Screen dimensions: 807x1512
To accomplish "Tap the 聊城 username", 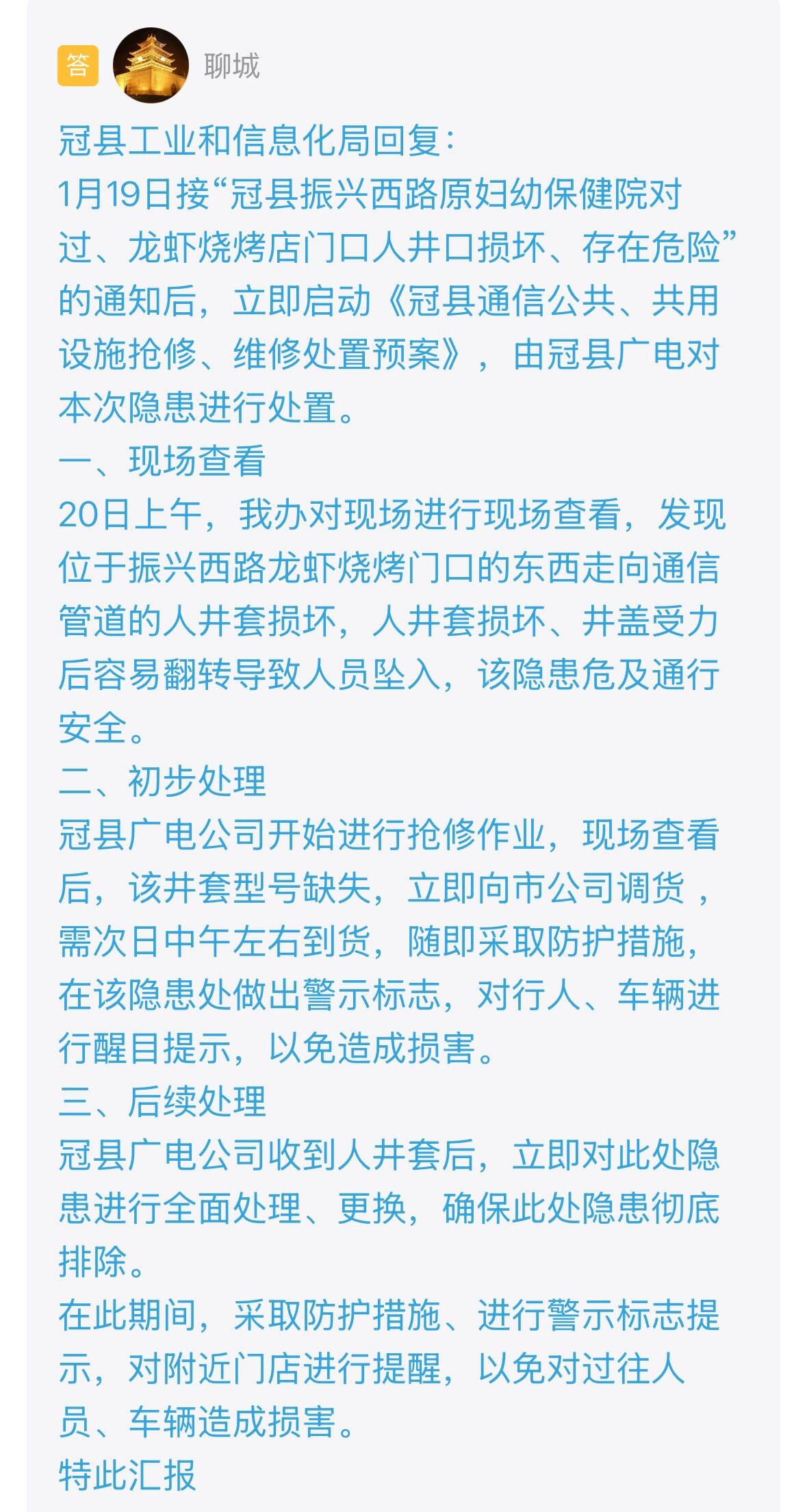I will [231, 66].
